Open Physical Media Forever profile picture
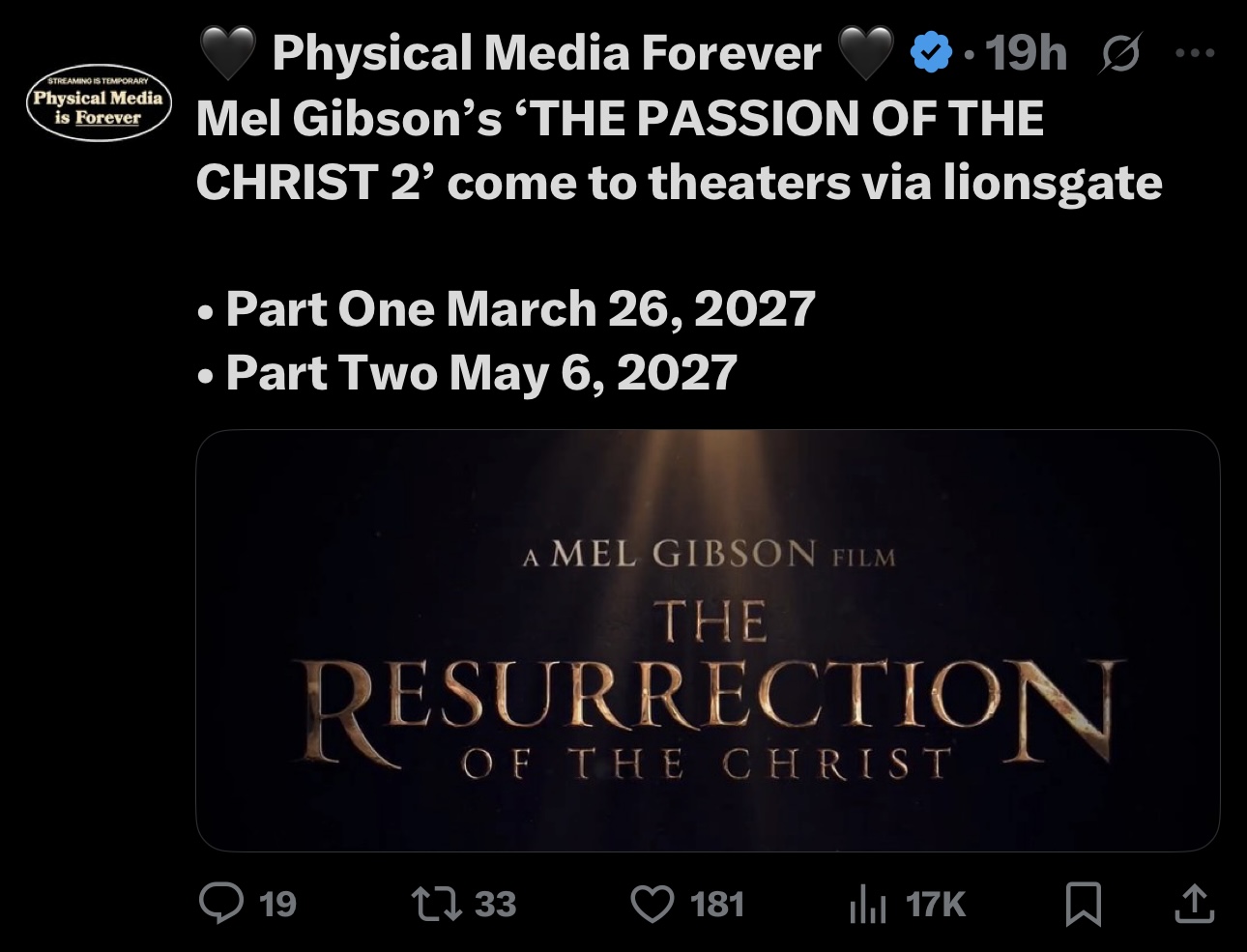Image resolution: width=1247 pixels, height=952 pixels. 98,105
